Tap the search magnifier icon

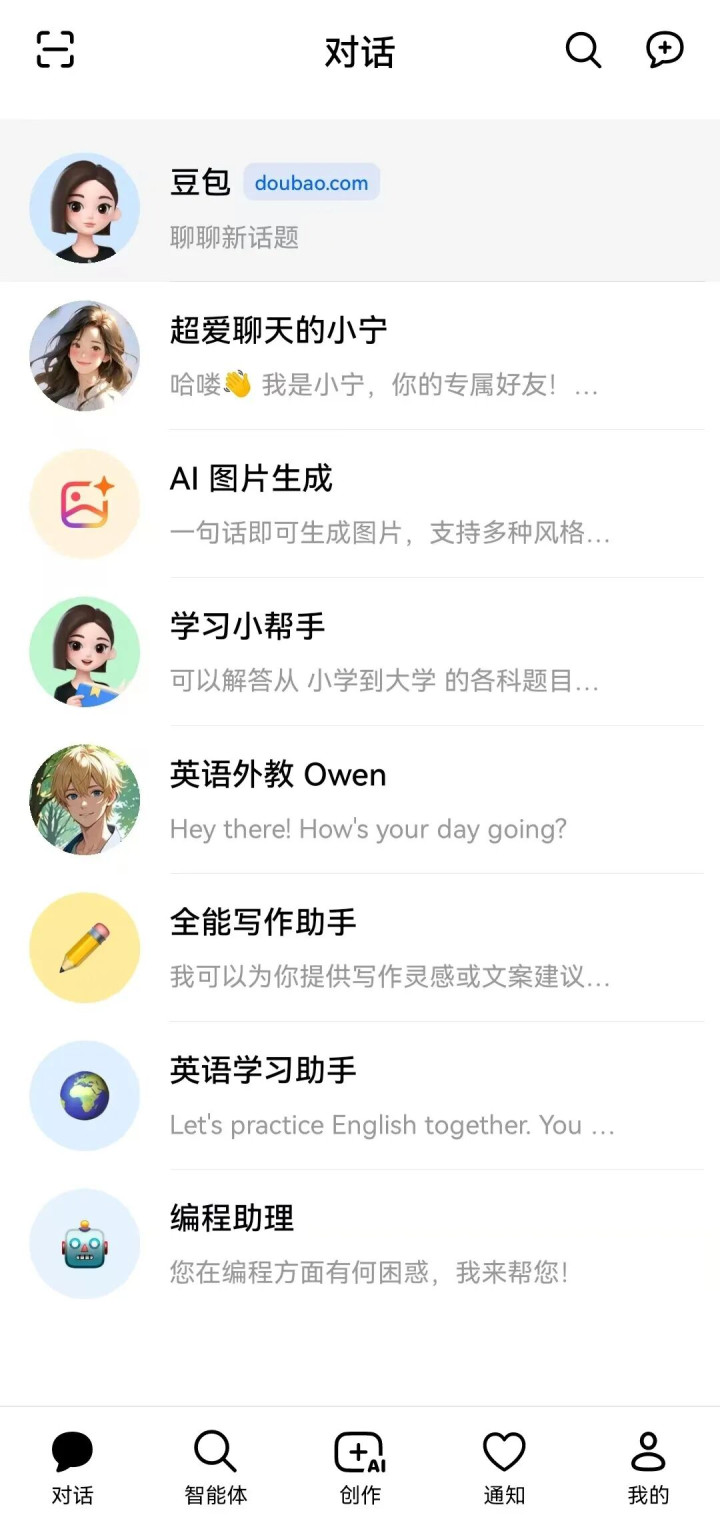(583, 50)
